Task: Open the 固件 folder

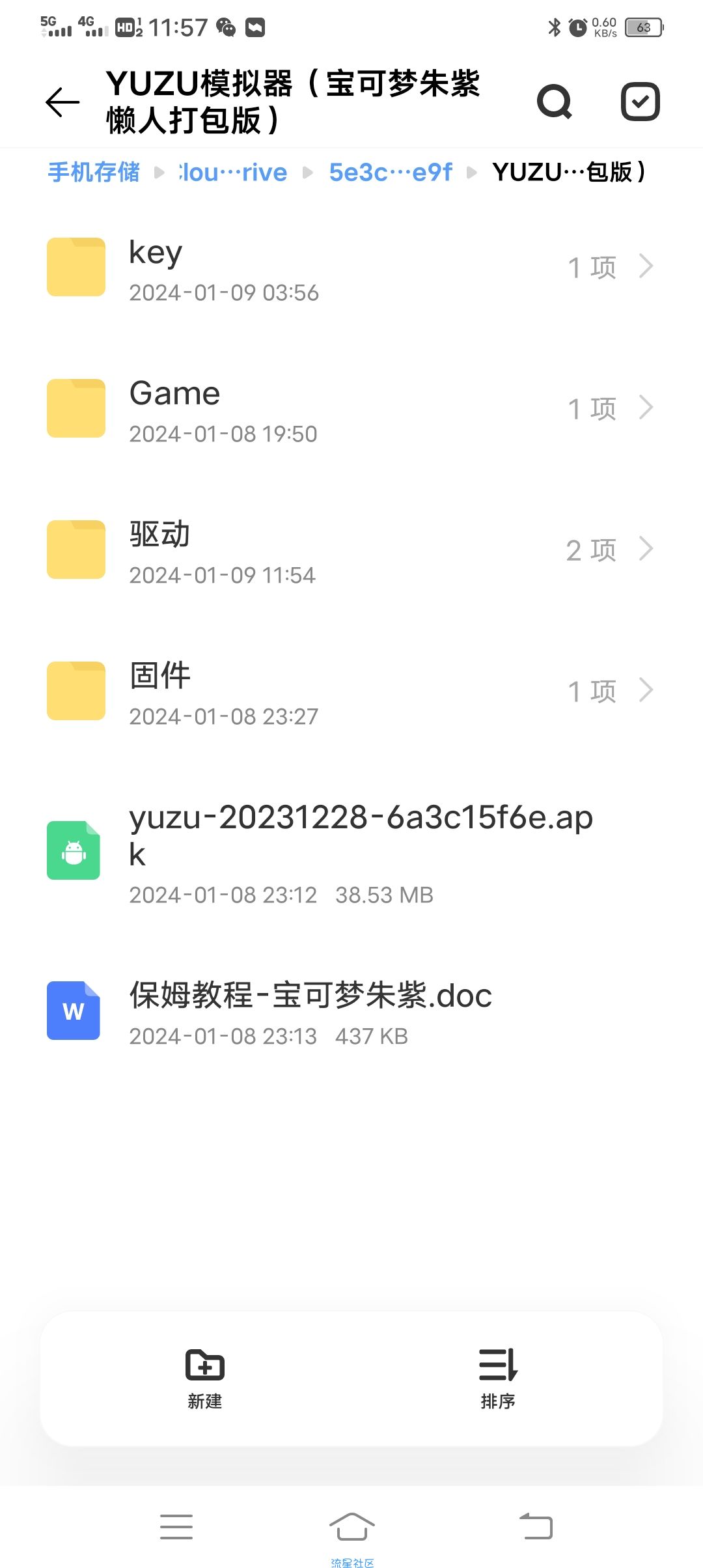Action: (x=351, y=691)
